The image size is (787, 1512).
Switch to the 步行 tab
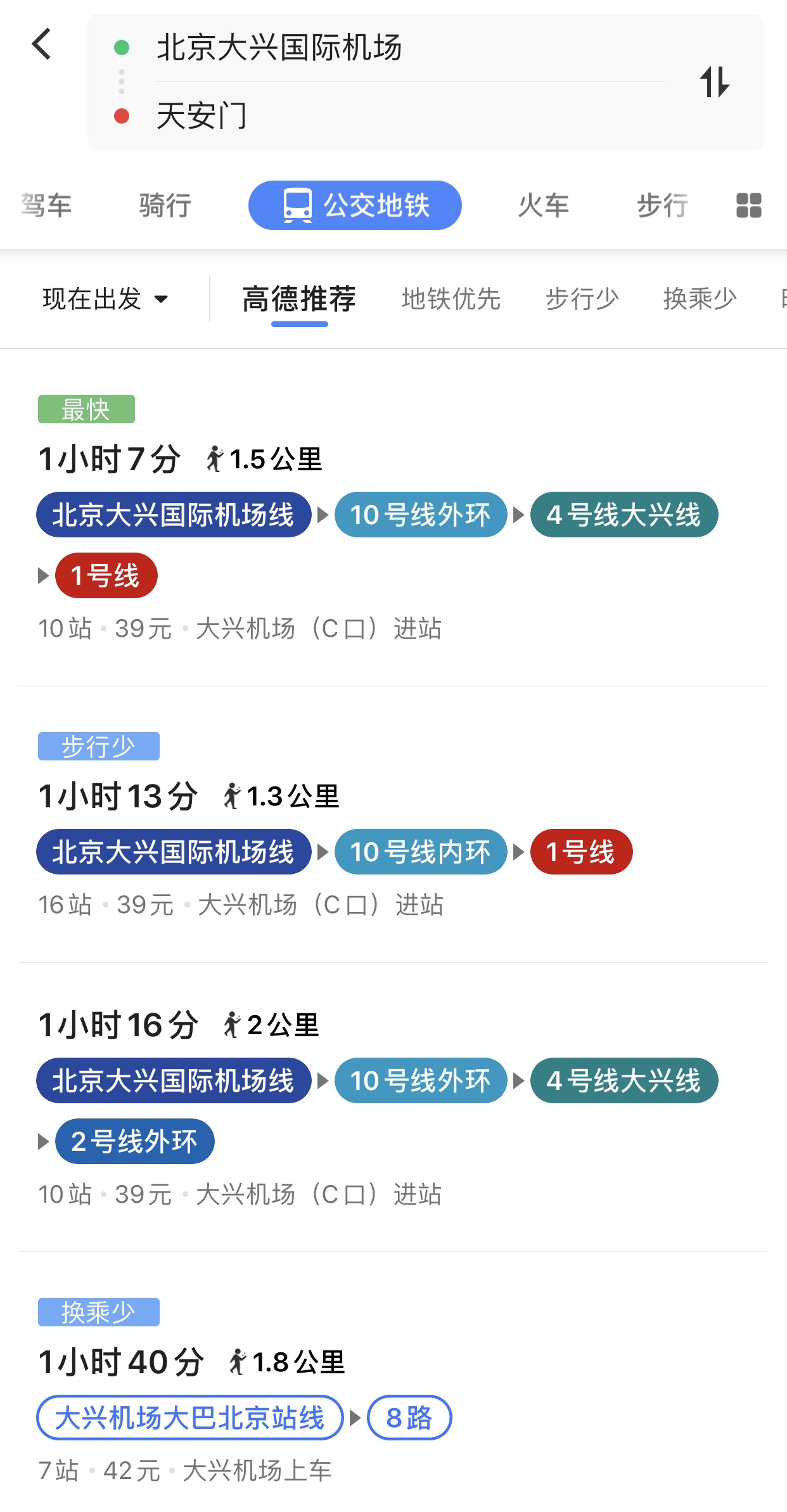662,206
